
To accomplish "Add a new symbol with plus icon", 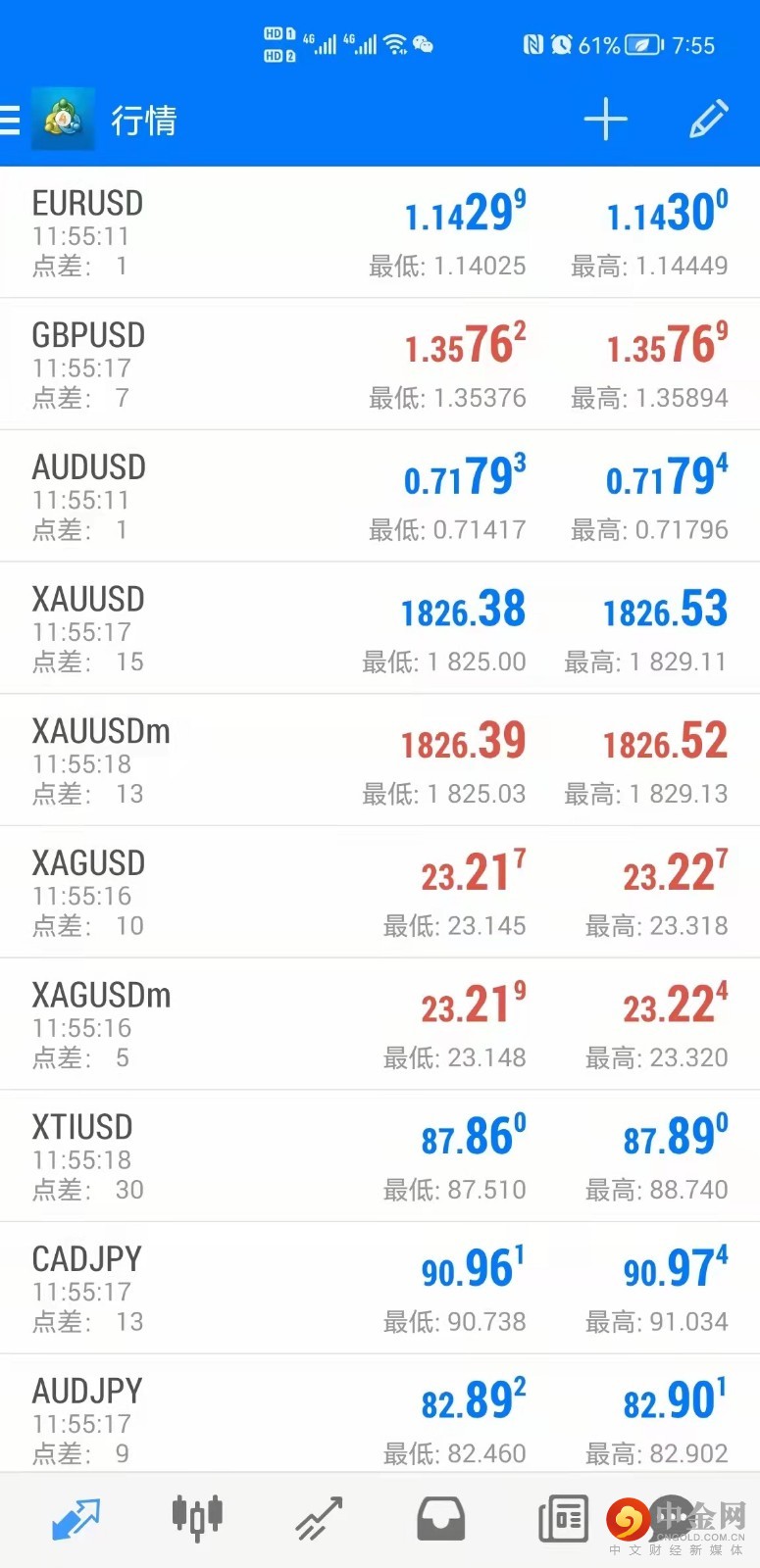I will coord(605,120).
